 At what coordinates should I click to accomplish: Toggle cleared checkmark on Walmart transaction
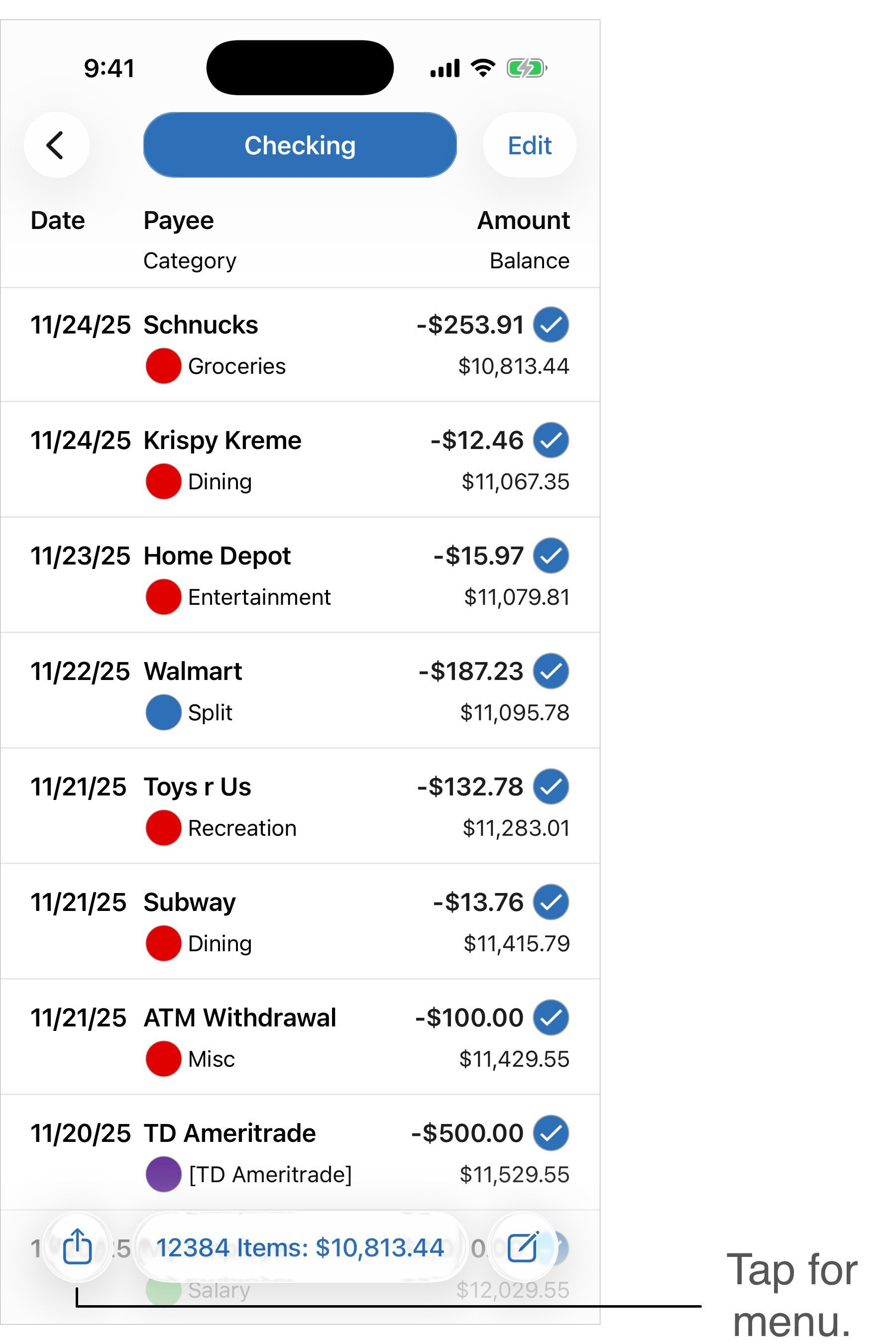[551, 671]
